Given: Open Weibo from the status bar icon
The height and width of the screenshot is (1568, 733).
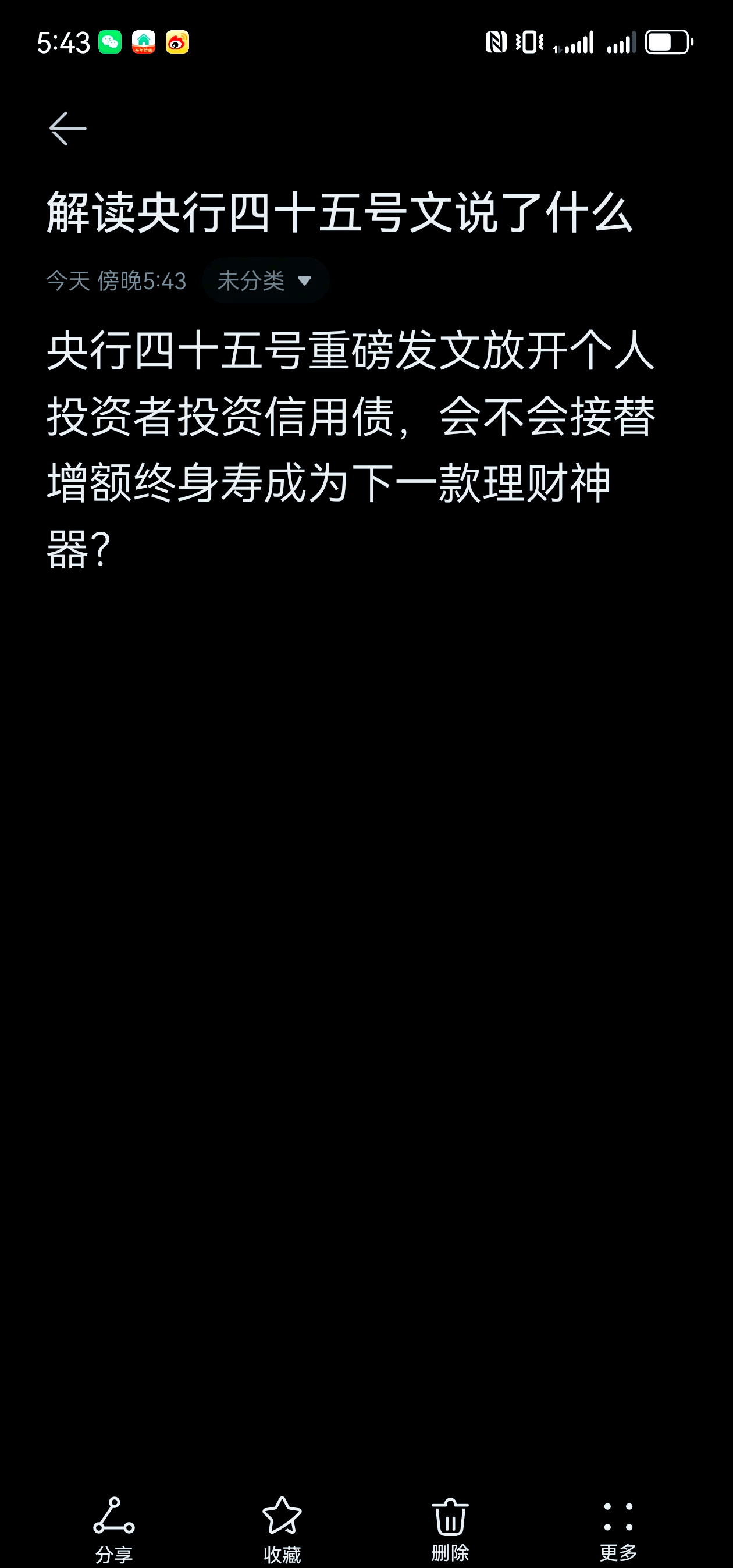Looking at the screenshot, I should (177, 41).
